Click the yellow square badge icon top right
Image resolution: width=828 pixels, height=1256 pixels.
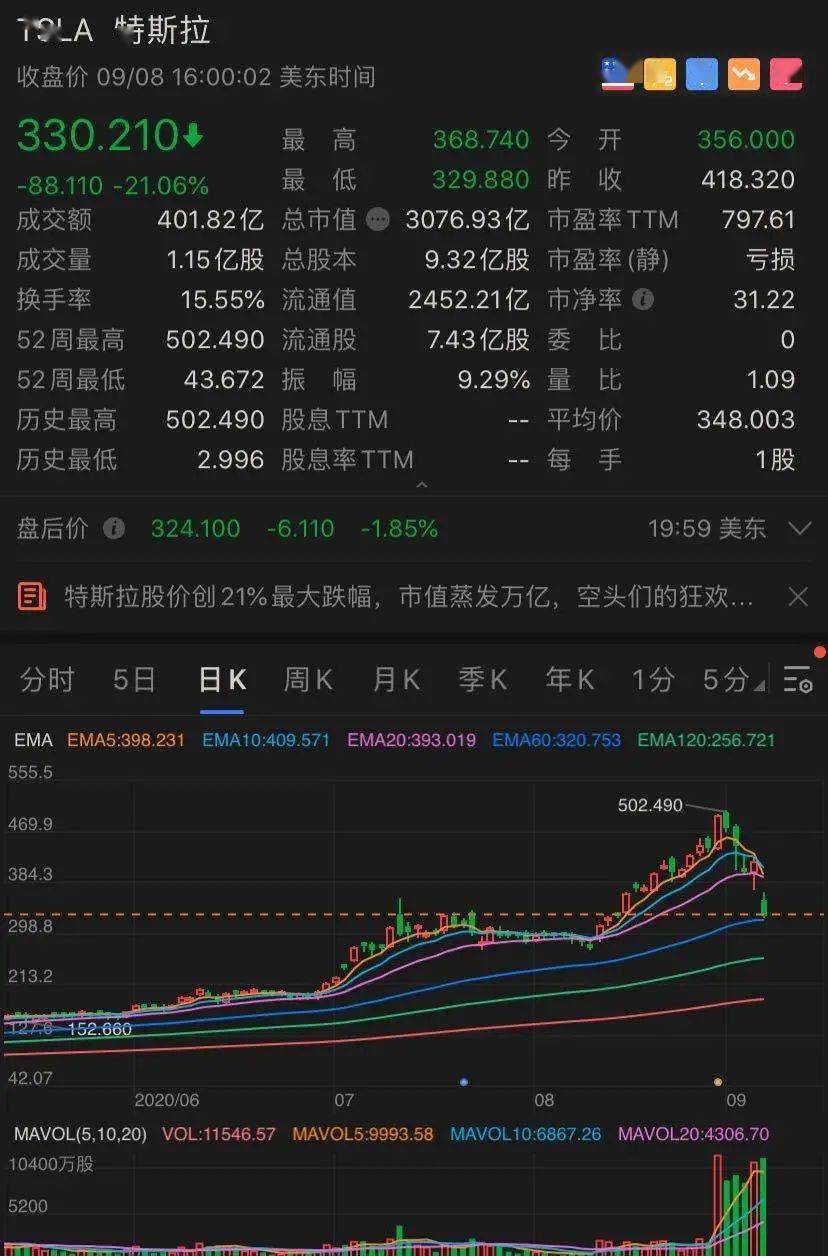(660, 74)
